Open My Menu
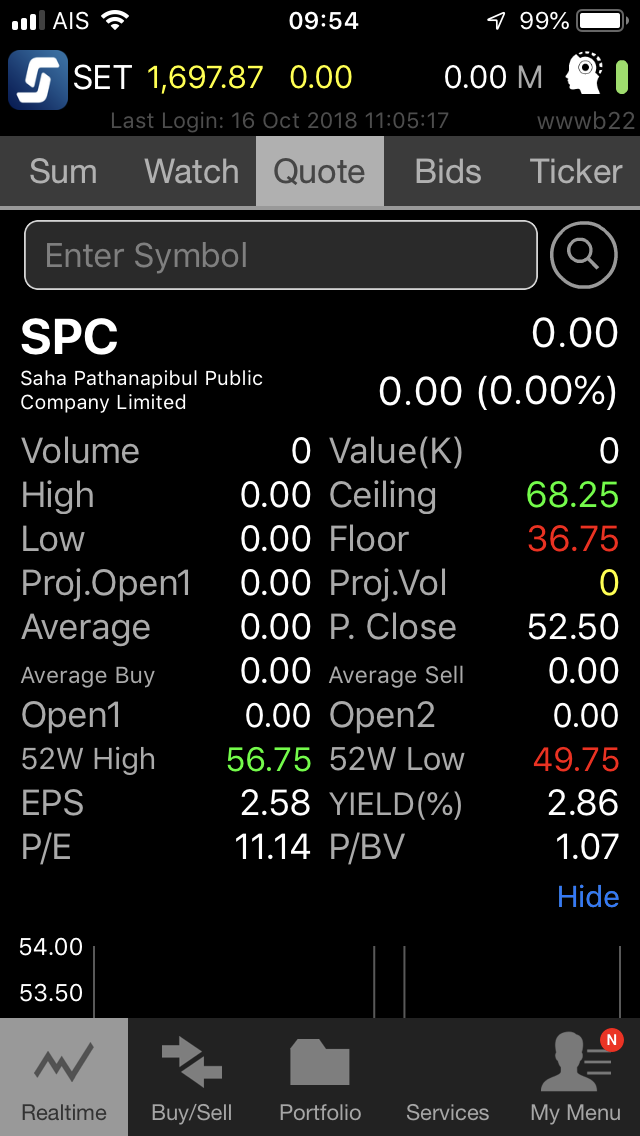Viewport: 640px width, 1136px height. (x=576, y=1077)
